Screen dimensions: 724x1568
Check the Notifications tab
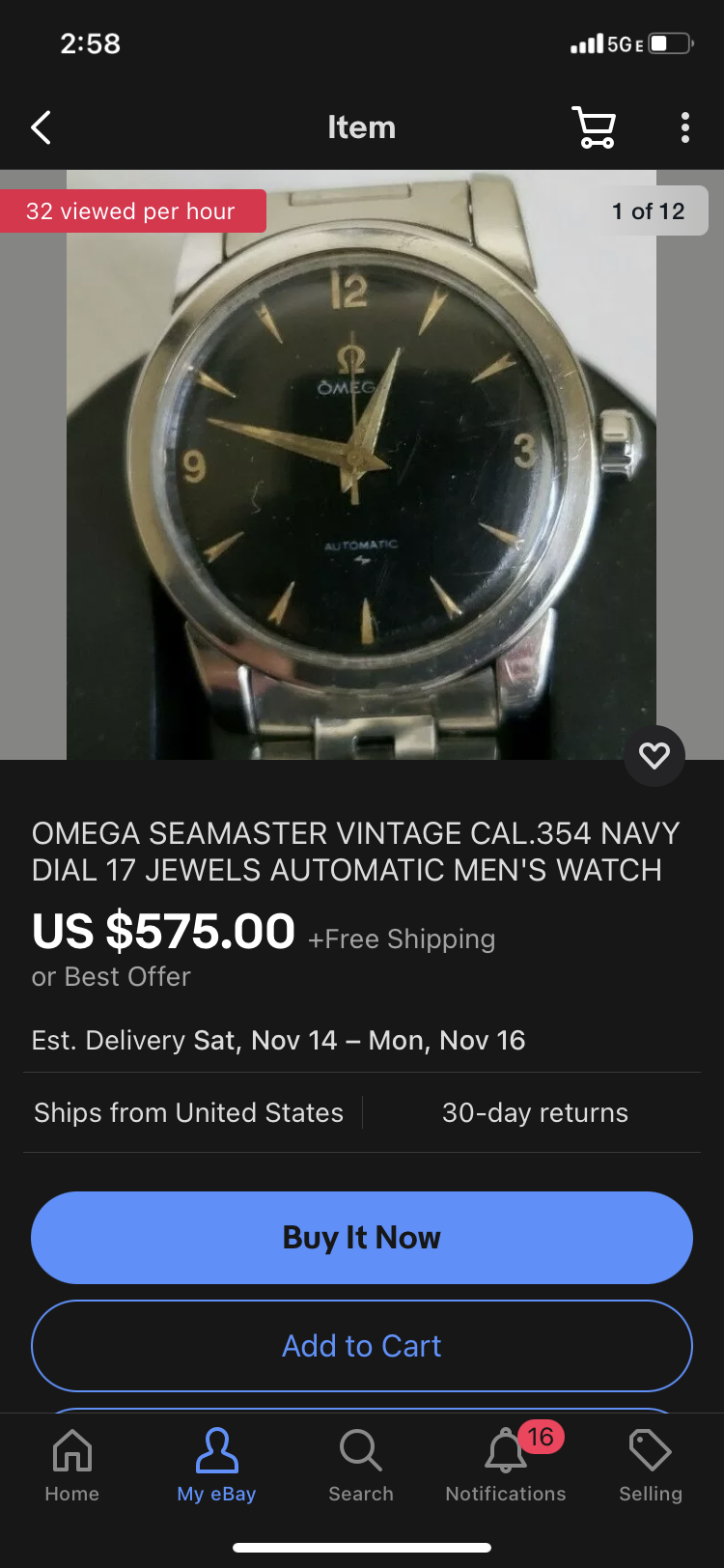(506, 1465)
